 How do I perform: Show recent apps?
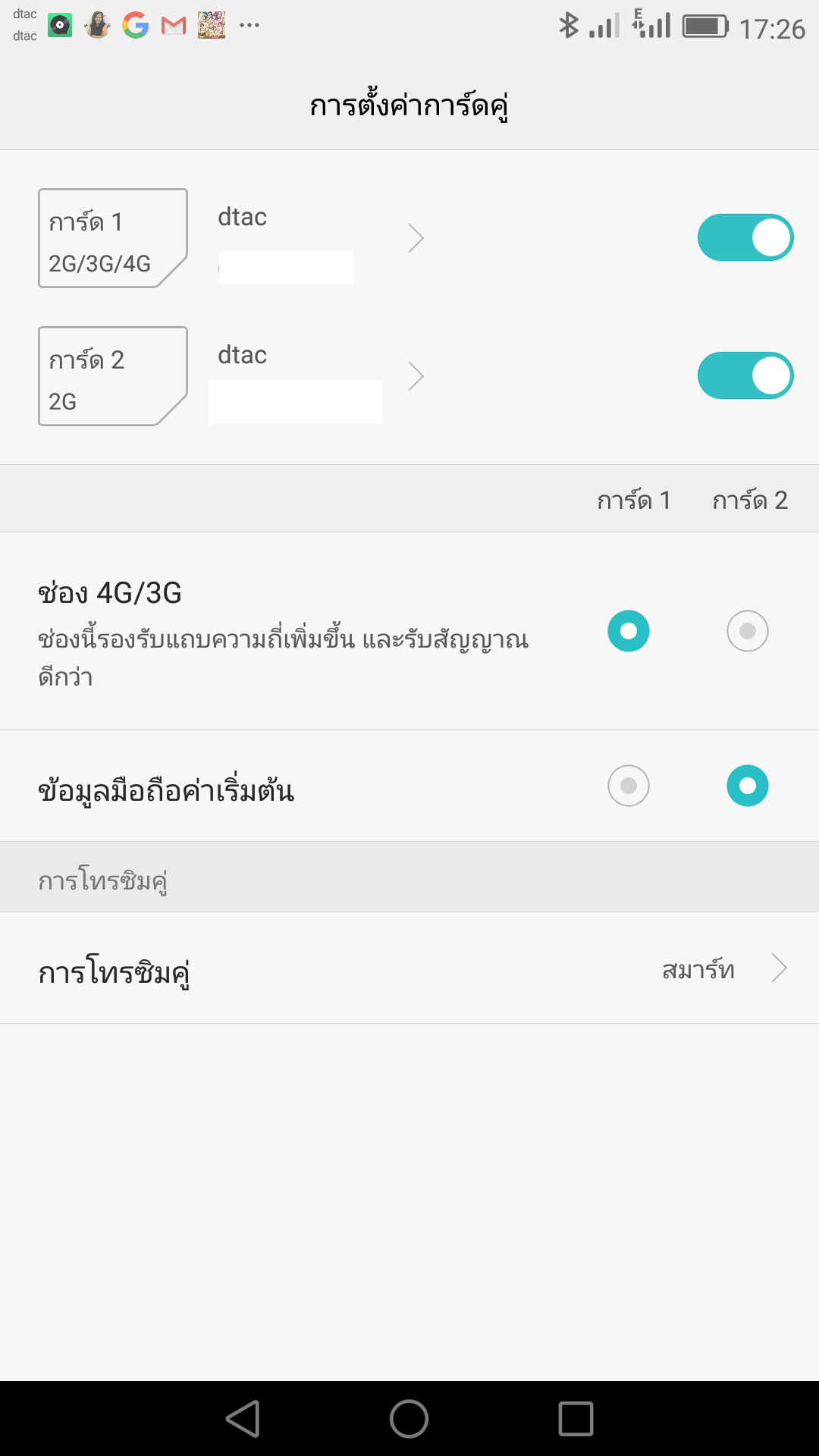[x=576, y=1419]
